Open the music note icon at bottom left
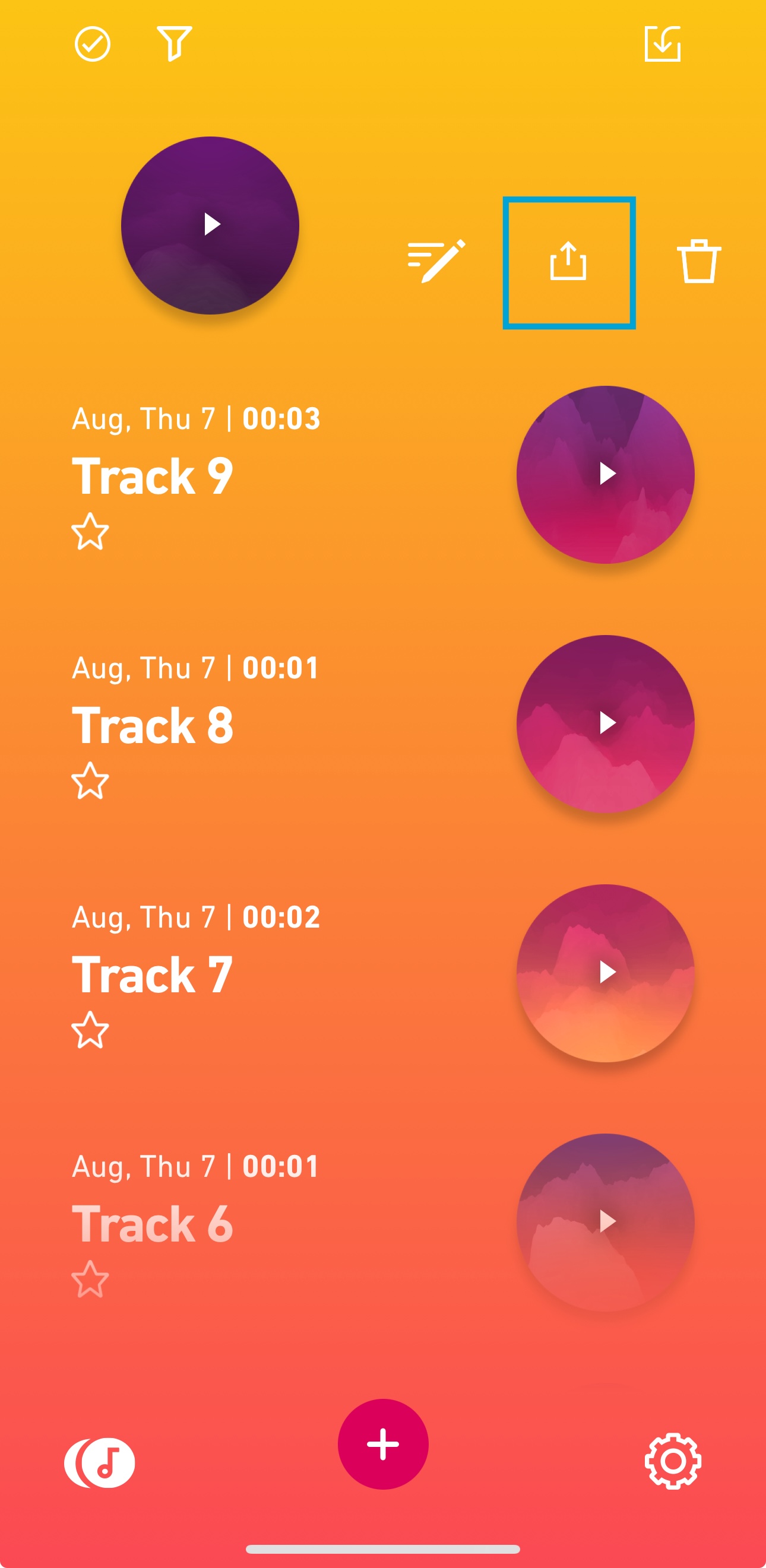The image size is (766, 1568). 100,1463
